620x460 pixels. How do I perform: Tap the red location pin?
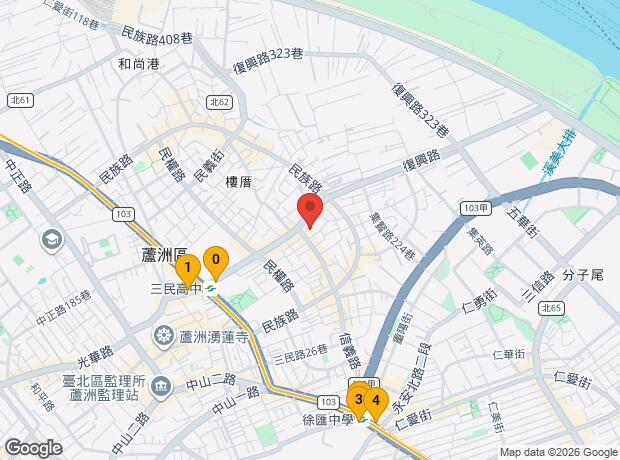(x=310, y=210)
